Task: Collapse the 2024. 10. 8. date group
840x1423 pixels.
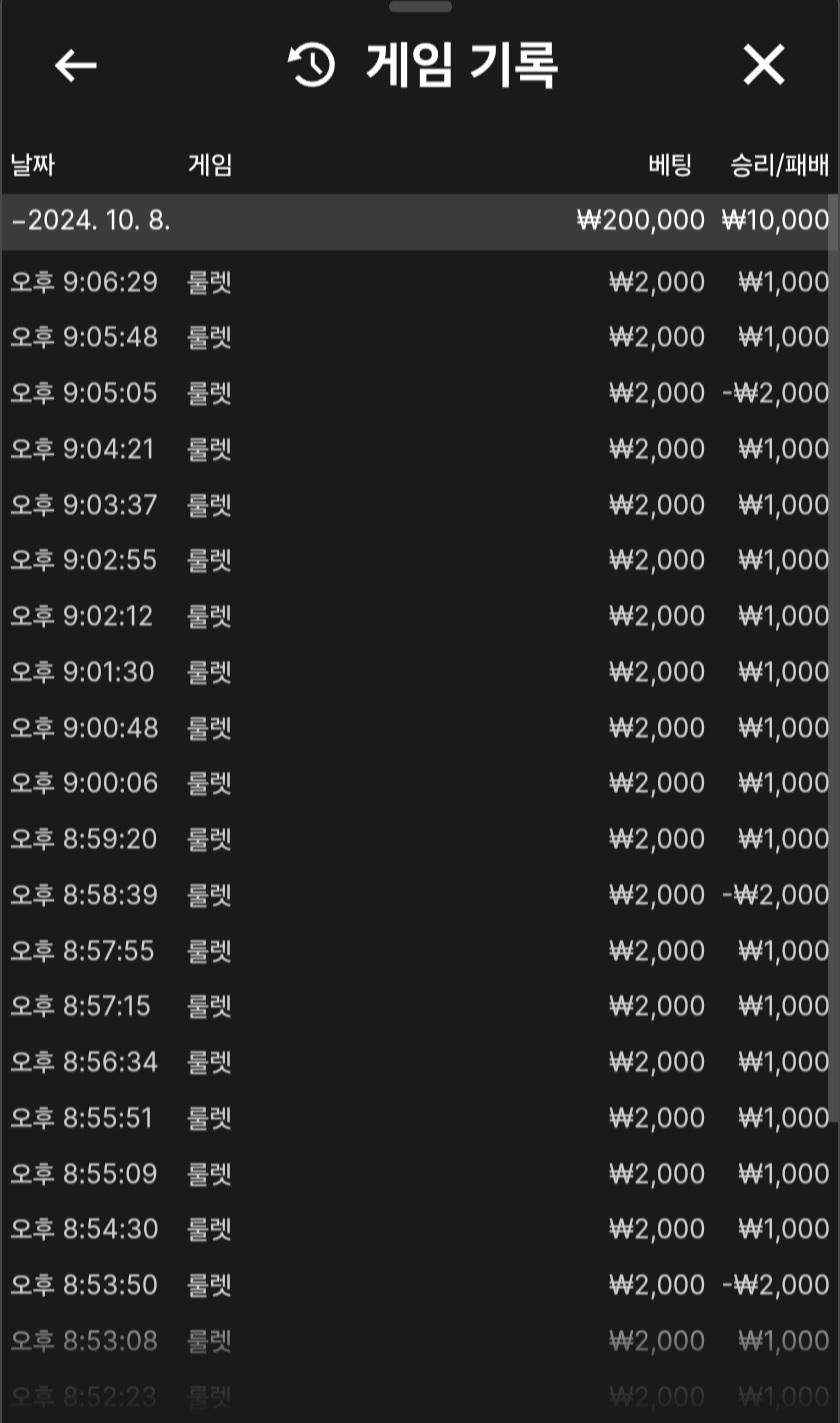Action: click(x=92, y=221)
